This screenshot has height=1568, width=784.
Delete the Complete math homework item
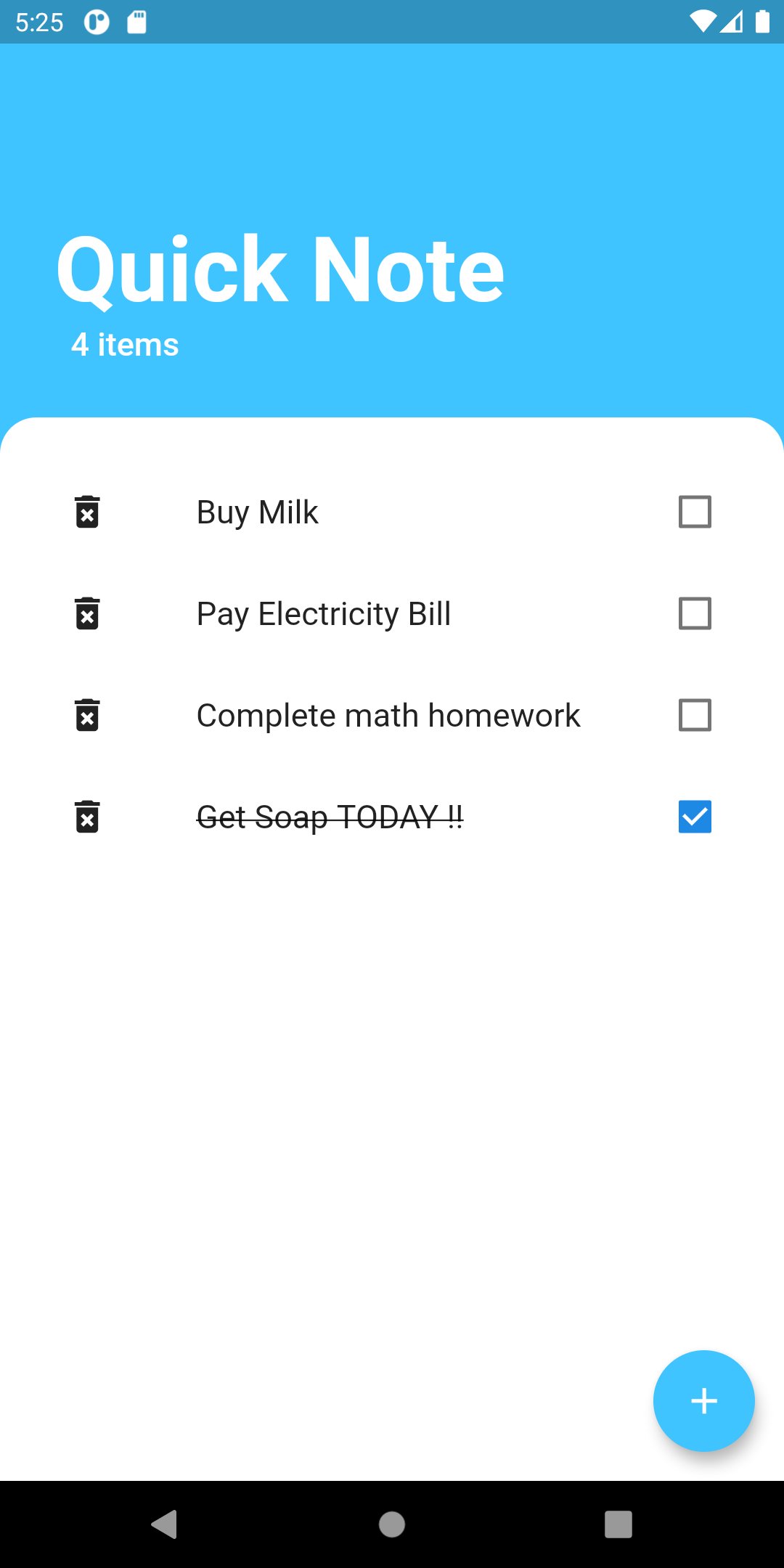coord(87,715)
